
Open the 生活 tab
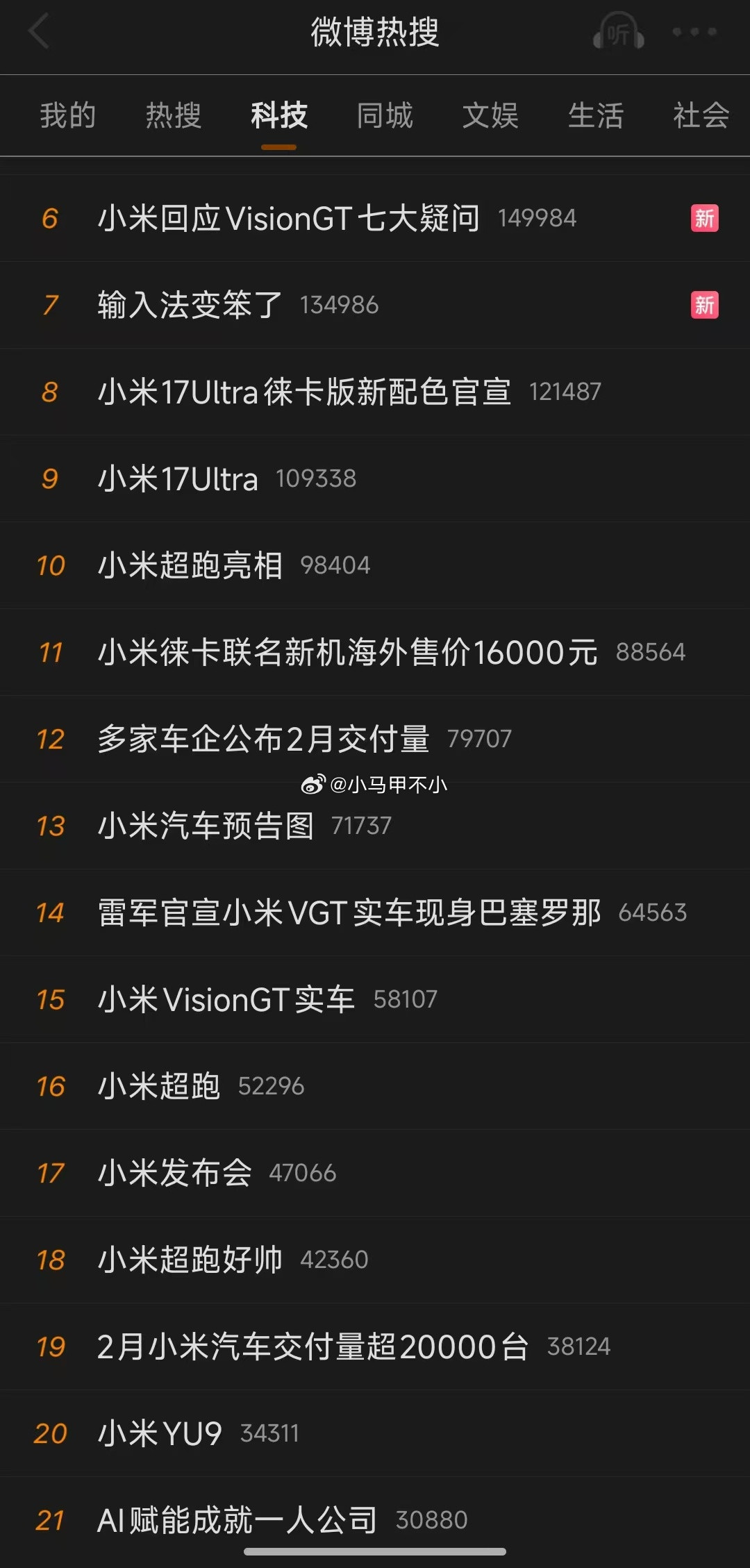click(595, 115)
